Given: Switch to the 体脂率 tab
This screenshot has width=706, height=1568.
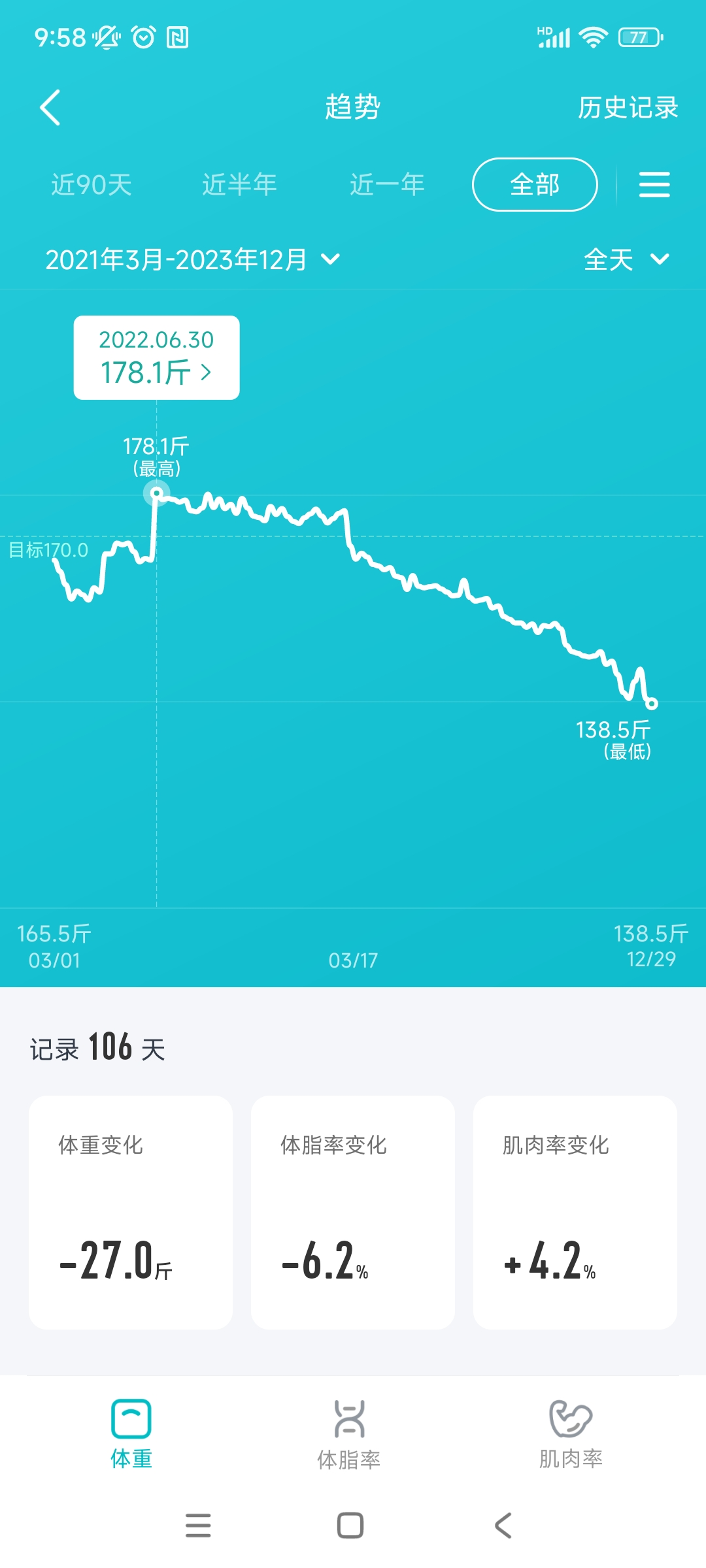Looking at the screenshot, I should click(349, 1434).
